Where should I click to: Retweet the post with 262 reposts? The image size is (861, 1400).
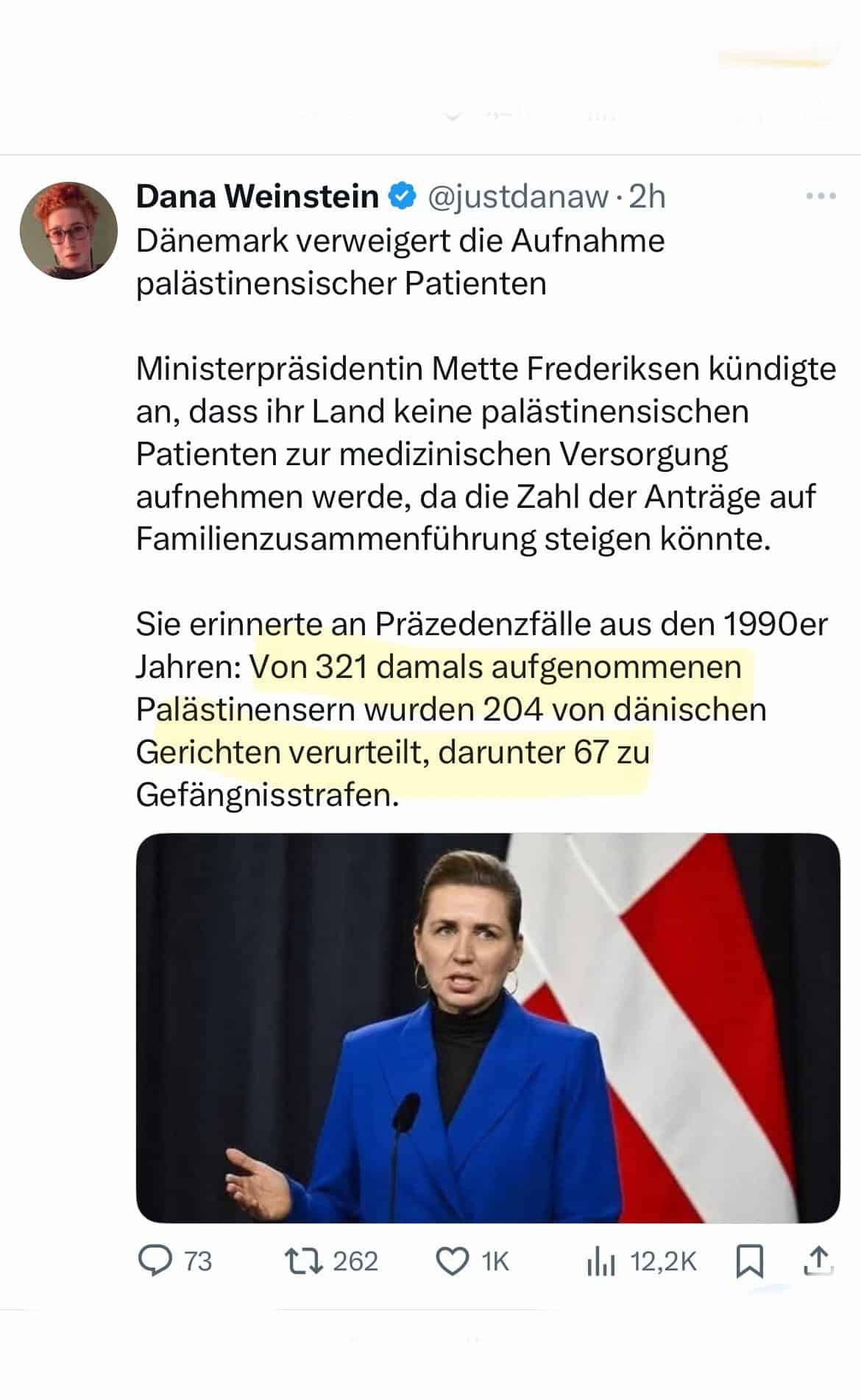point(331,1262)
